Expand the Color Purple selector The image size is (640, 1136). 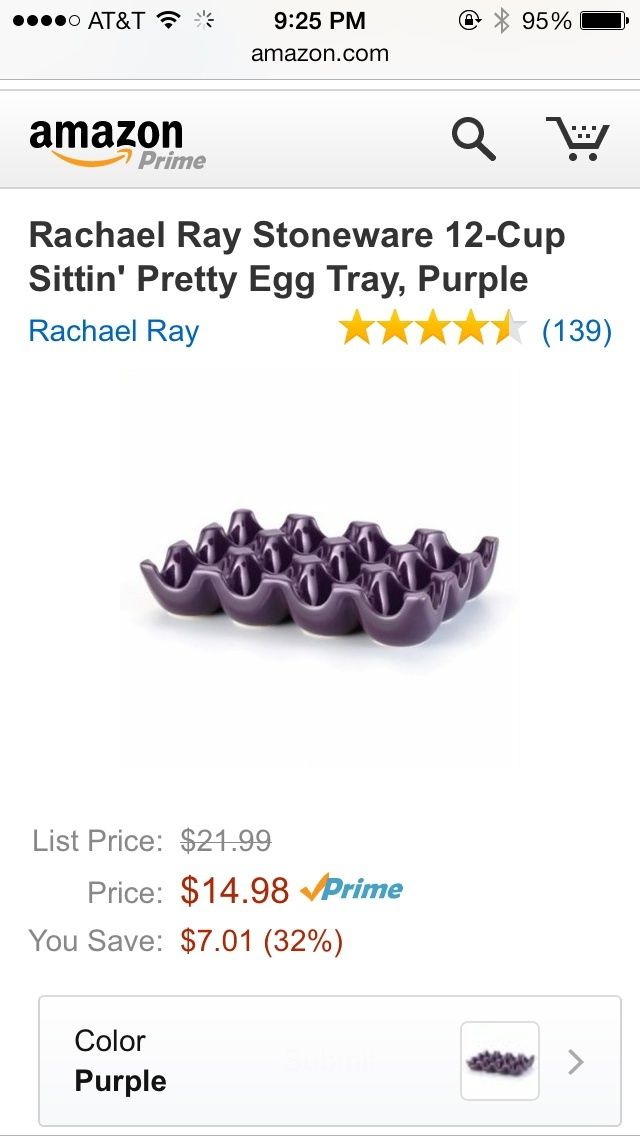coord(328,1061)
